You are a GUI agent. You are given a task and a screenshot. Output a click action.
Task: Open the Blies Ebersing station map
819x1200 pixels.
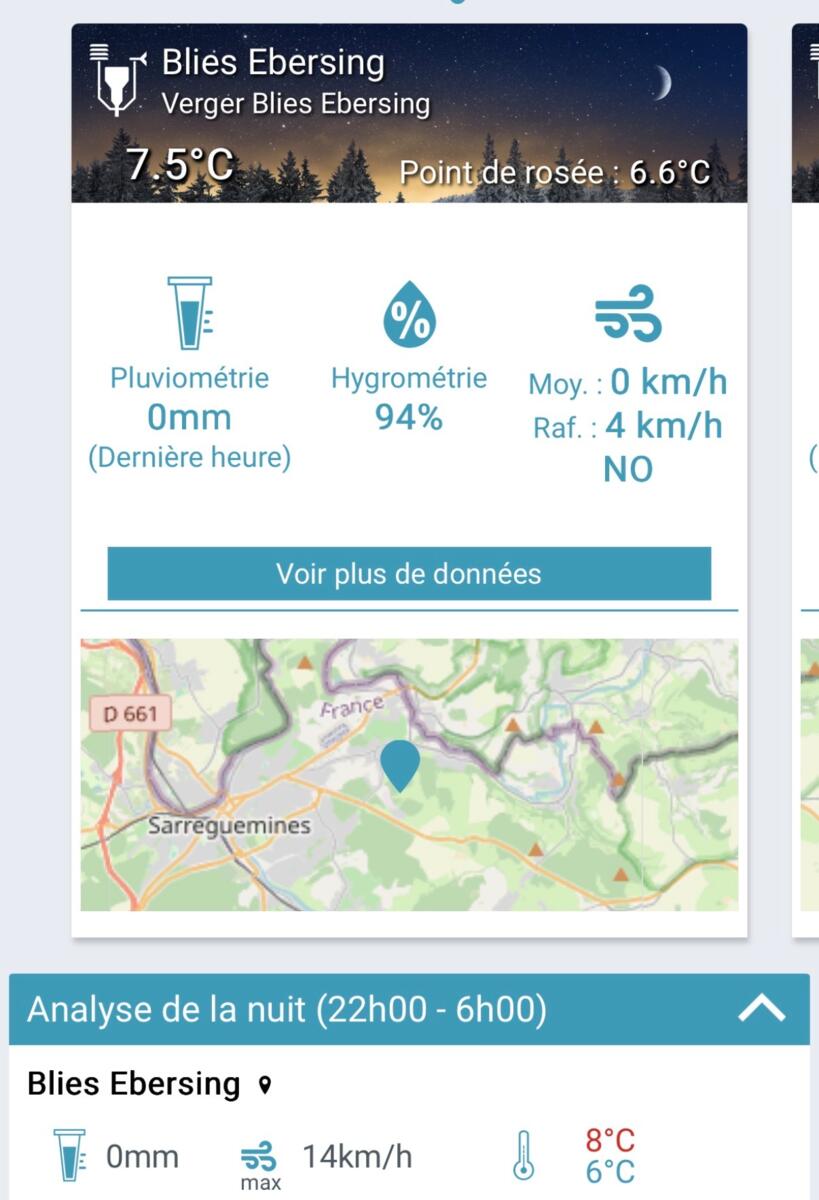pos(409,775)
